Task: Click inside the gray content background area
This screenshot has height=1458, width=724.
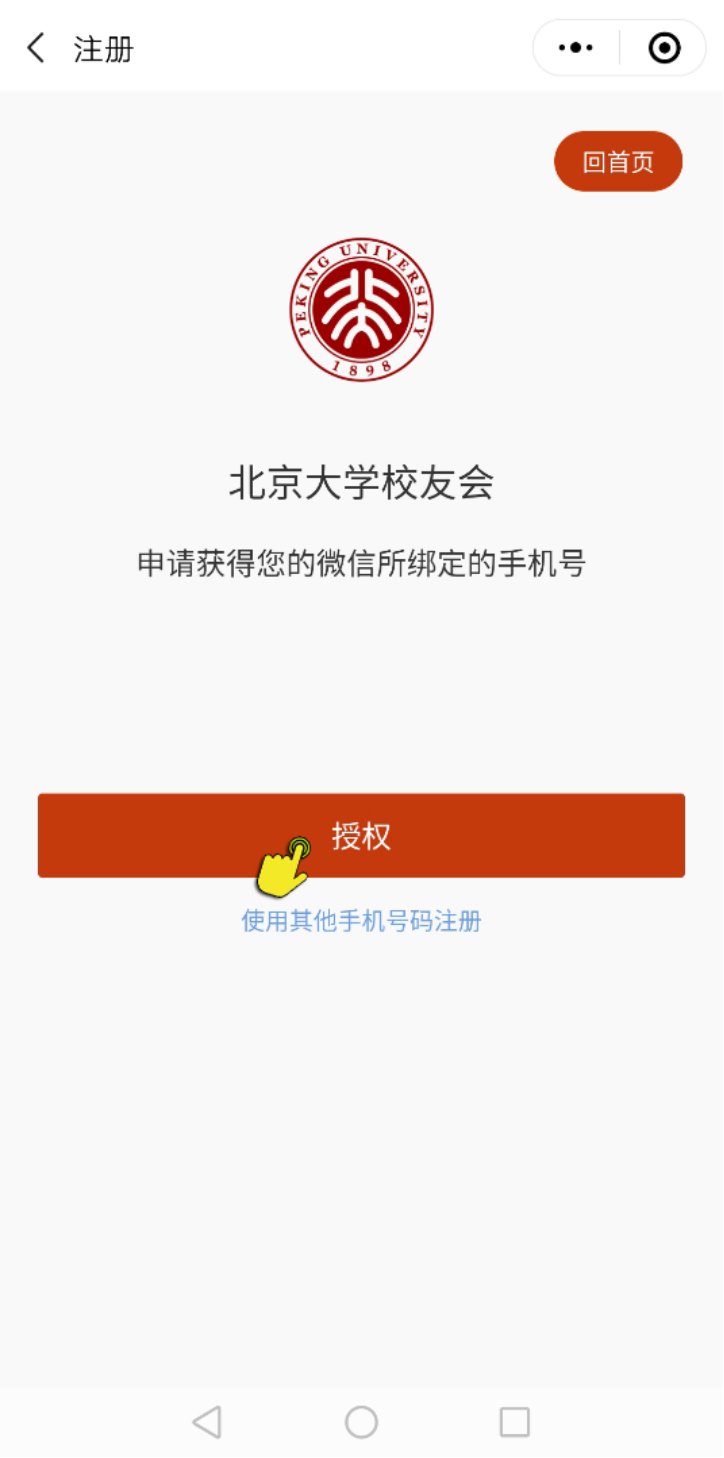Action: [x=362, y=1150]
